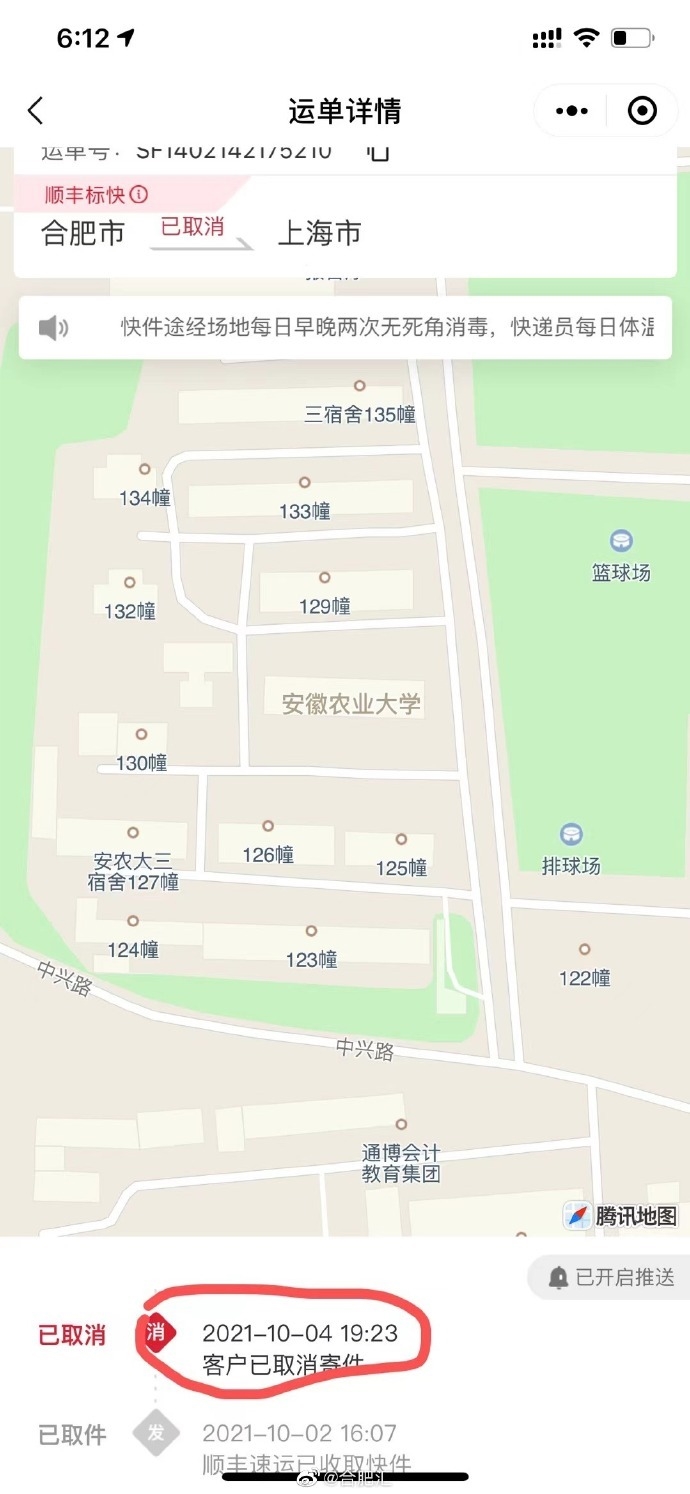This screenshot has height=1494, width=690.
Task: Go back from waybill details
Action: coord(36,111)
